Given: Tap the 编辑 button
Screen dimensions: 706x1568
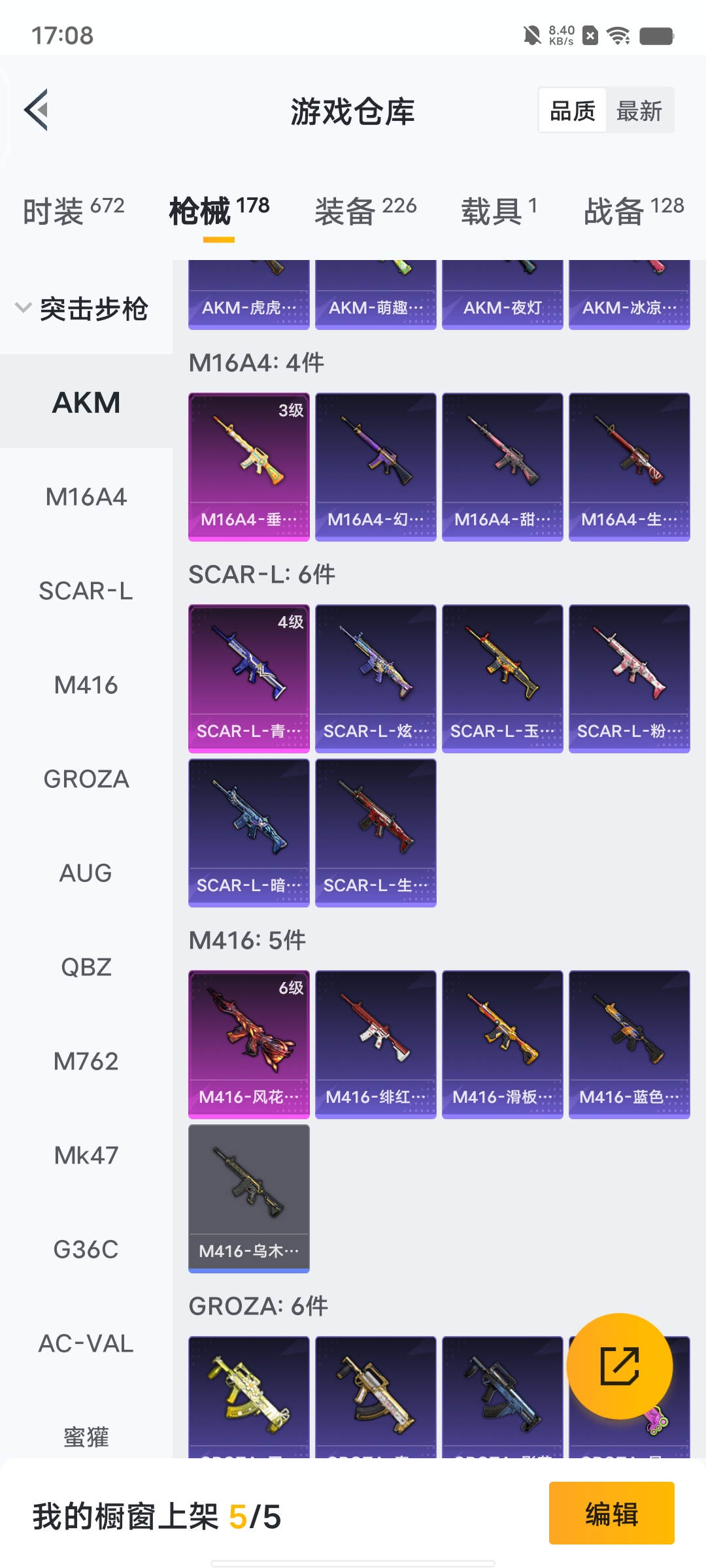Looking at the screenshot, I should pos(611,1513).
